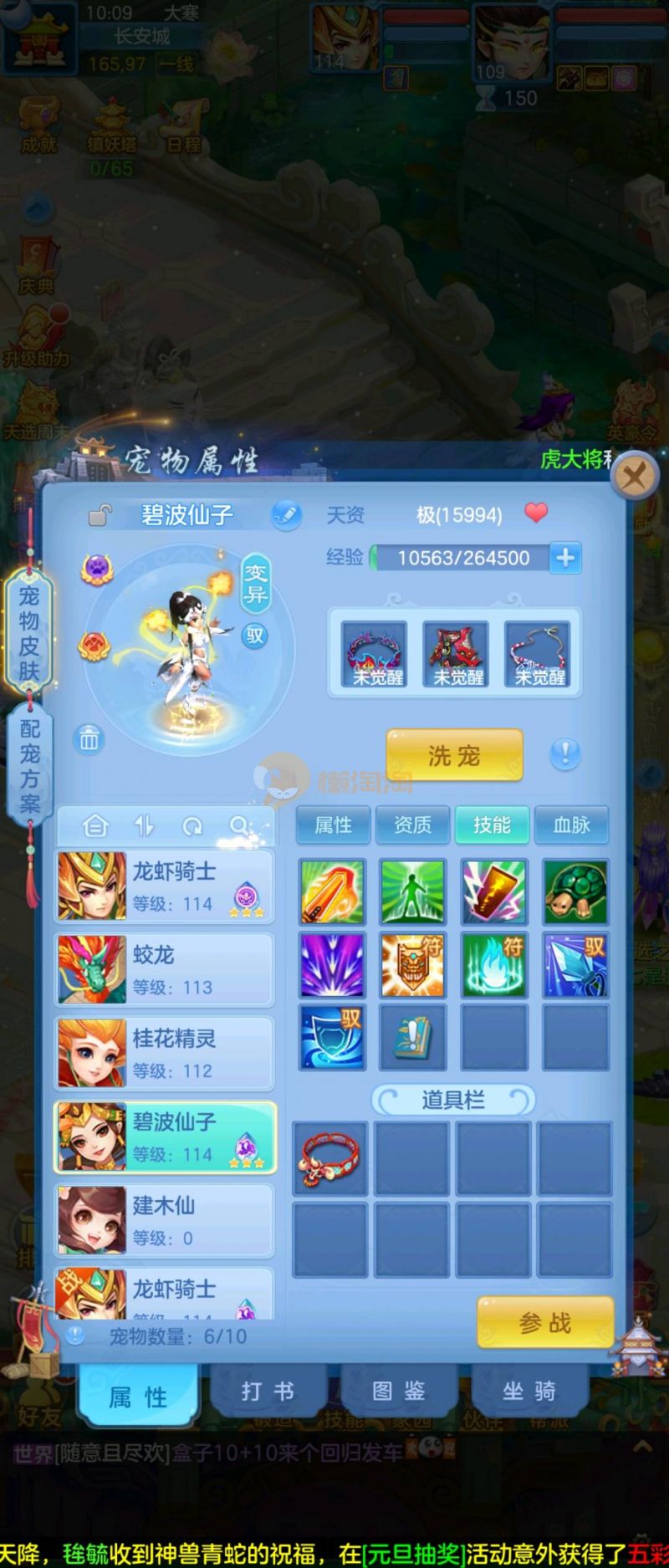
Task: View the turtle skill icon details
Action: click(x=575, y=891)
